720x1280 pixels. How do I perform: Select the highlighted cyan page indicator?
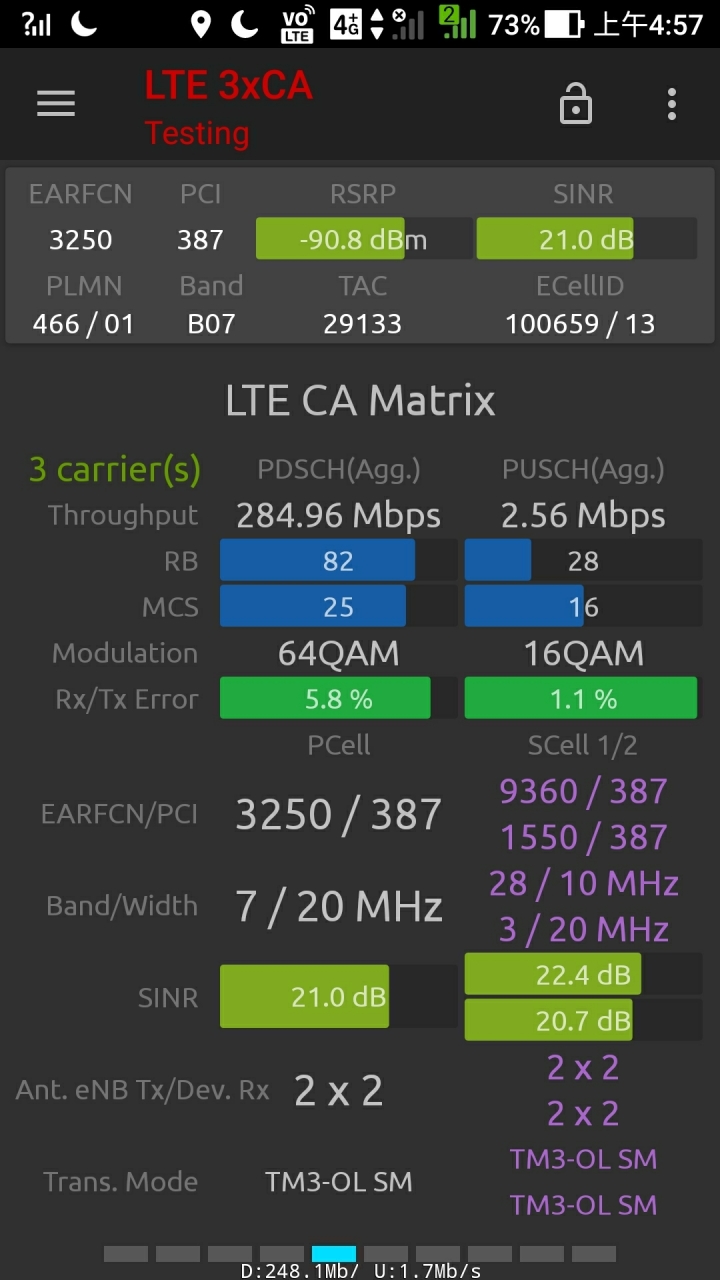tap(334, 1253)
